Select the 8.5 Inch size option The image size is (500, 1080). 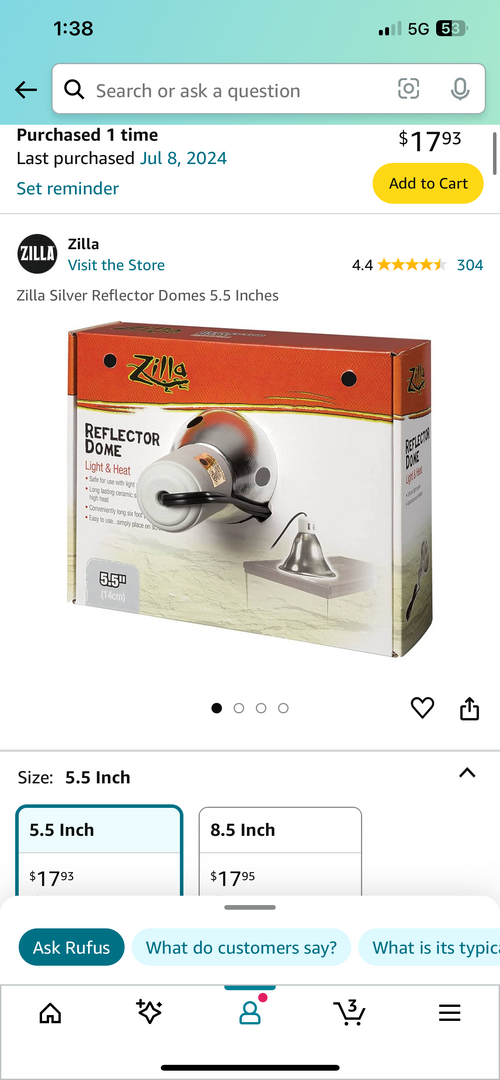[280, 851]
